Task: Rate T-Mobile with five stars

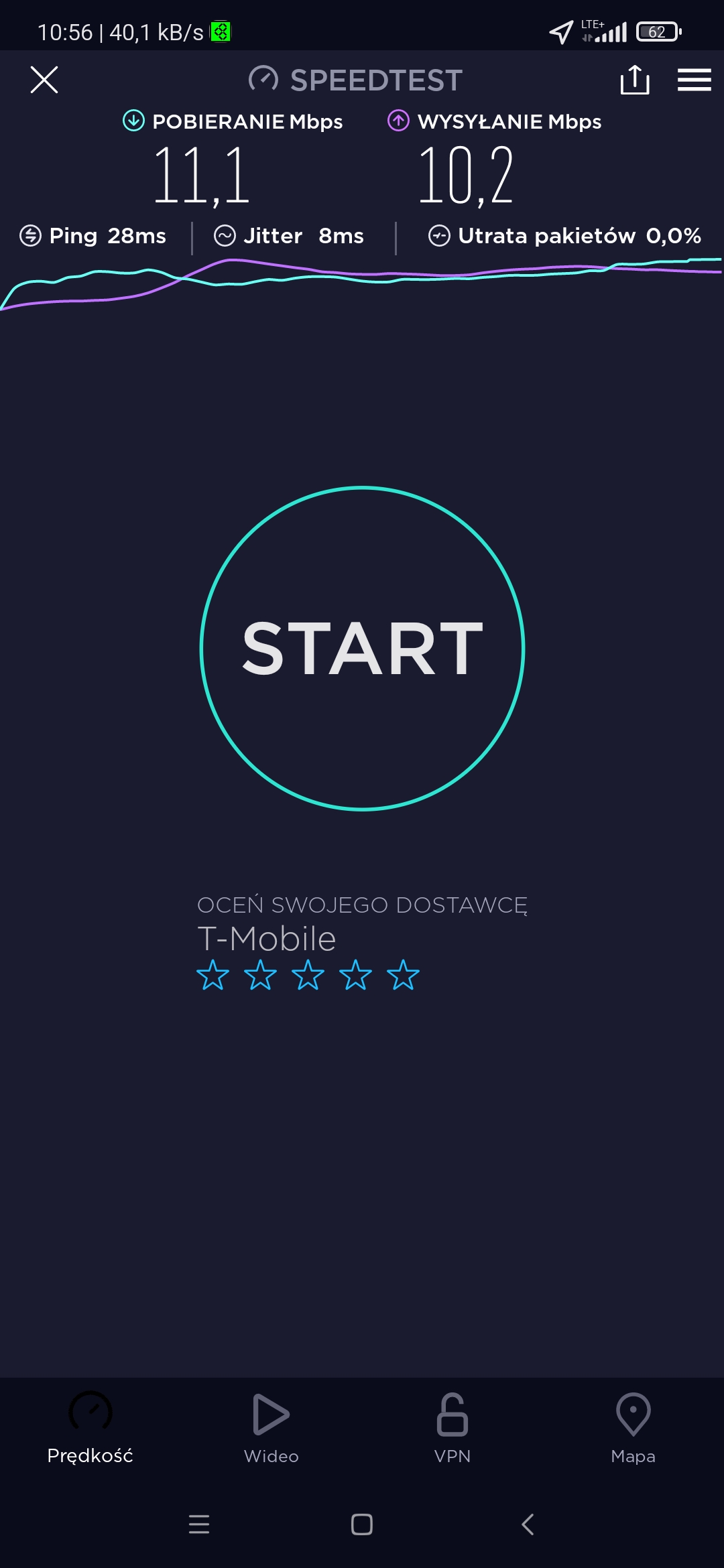Action: pyautogui.click(x=403, y=975)
